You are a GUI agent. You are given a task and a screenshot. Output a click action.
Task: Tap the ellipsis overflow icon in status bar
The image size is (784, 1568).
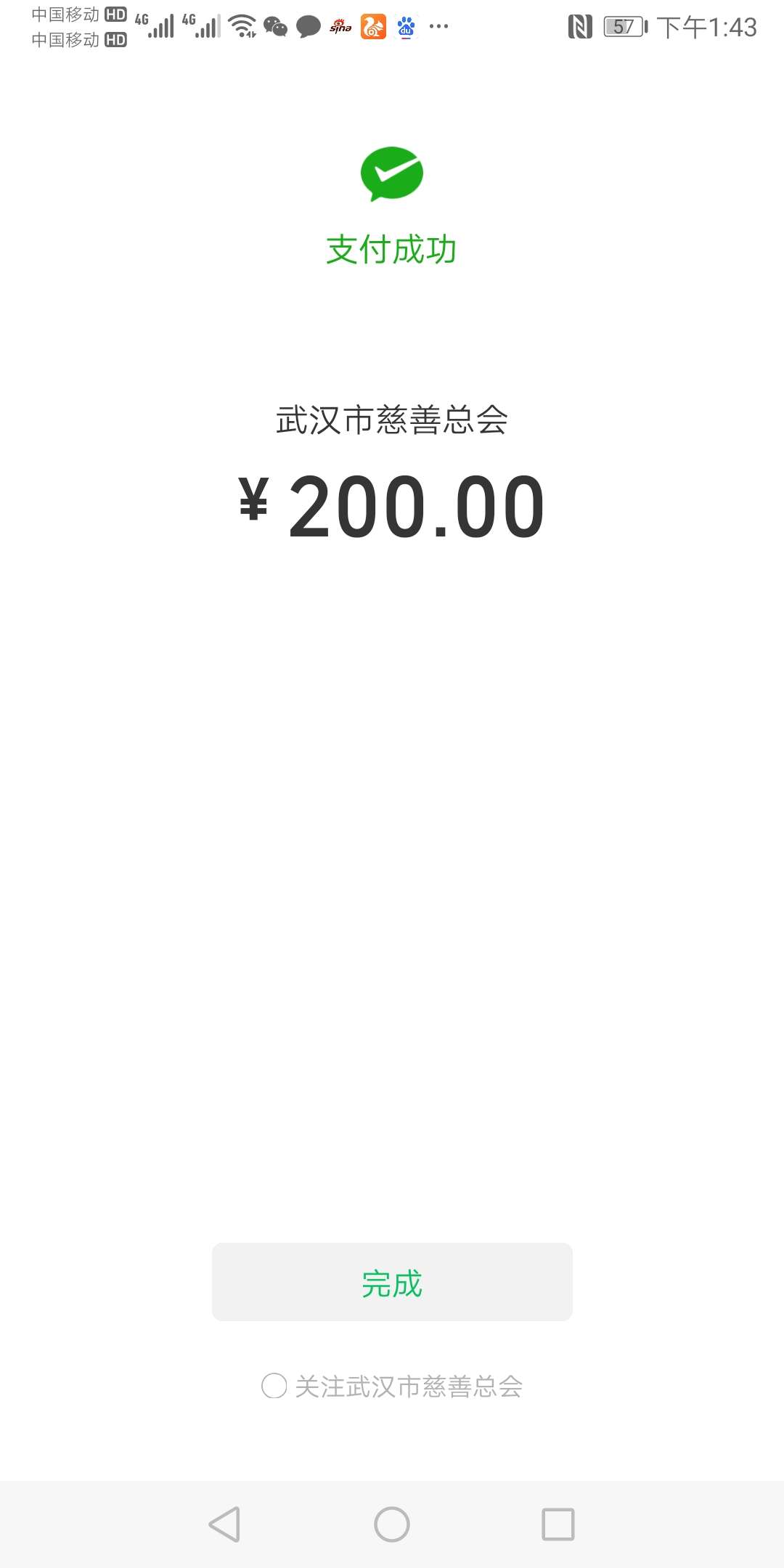pos(438,26)
